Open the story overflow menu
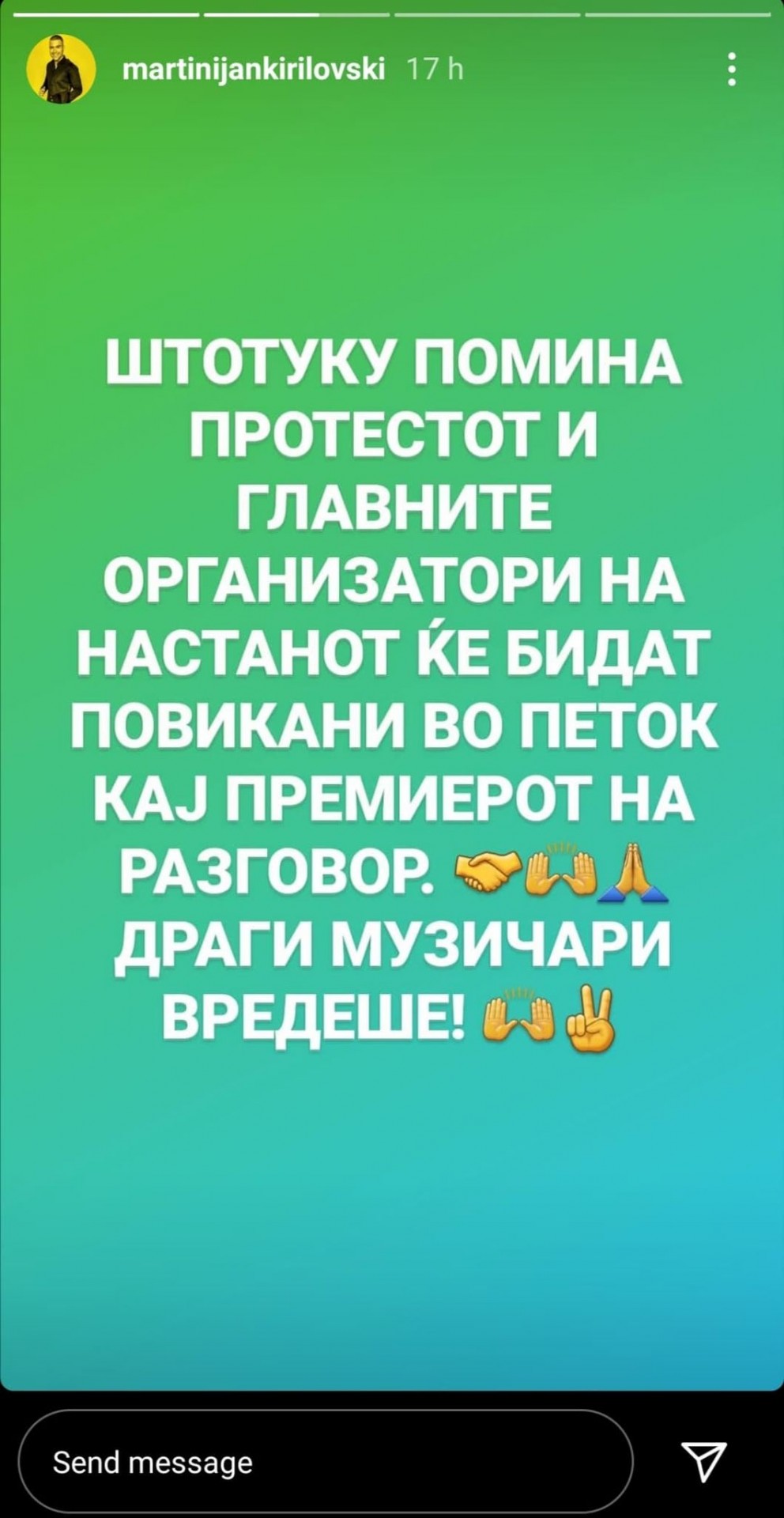Screen dimensions: 784x1518 [x=732, y=70]
